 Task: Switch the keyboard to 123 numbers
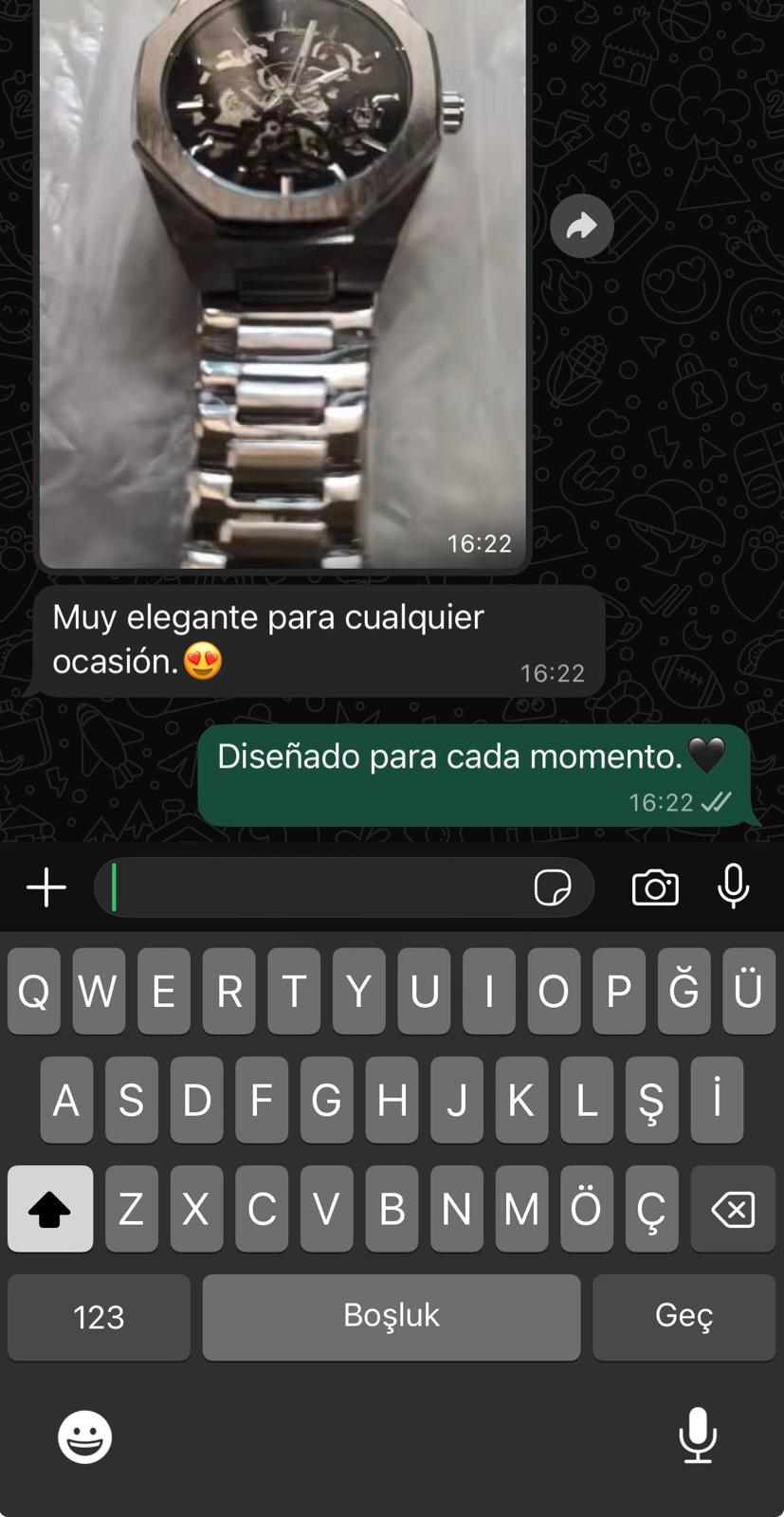click(x=99, y=1317)
